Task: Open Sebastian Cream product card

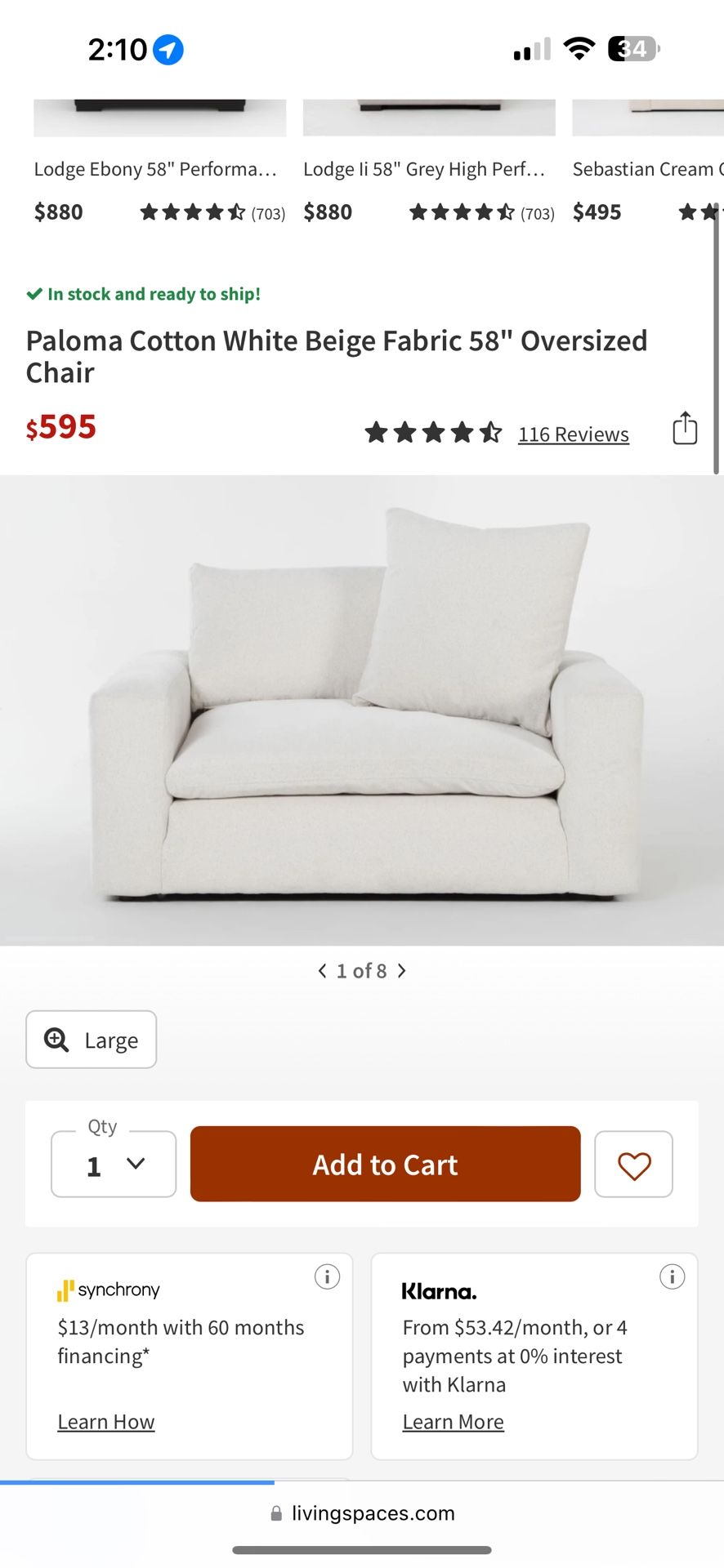Action: 646,169
